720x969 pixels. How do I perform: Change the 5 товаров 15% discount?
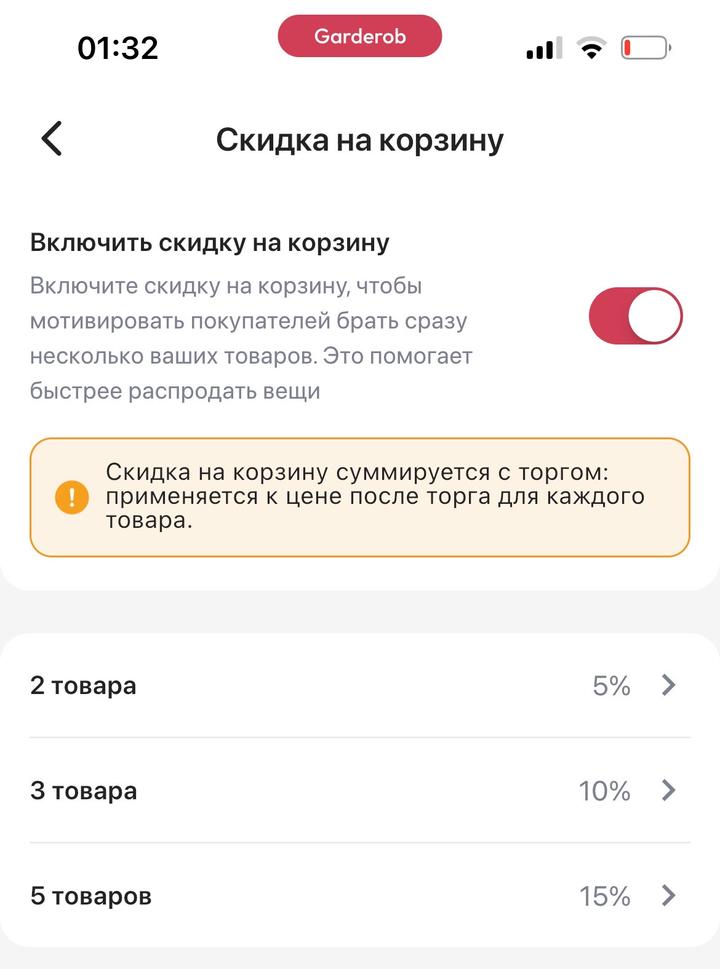click(359, 896)
